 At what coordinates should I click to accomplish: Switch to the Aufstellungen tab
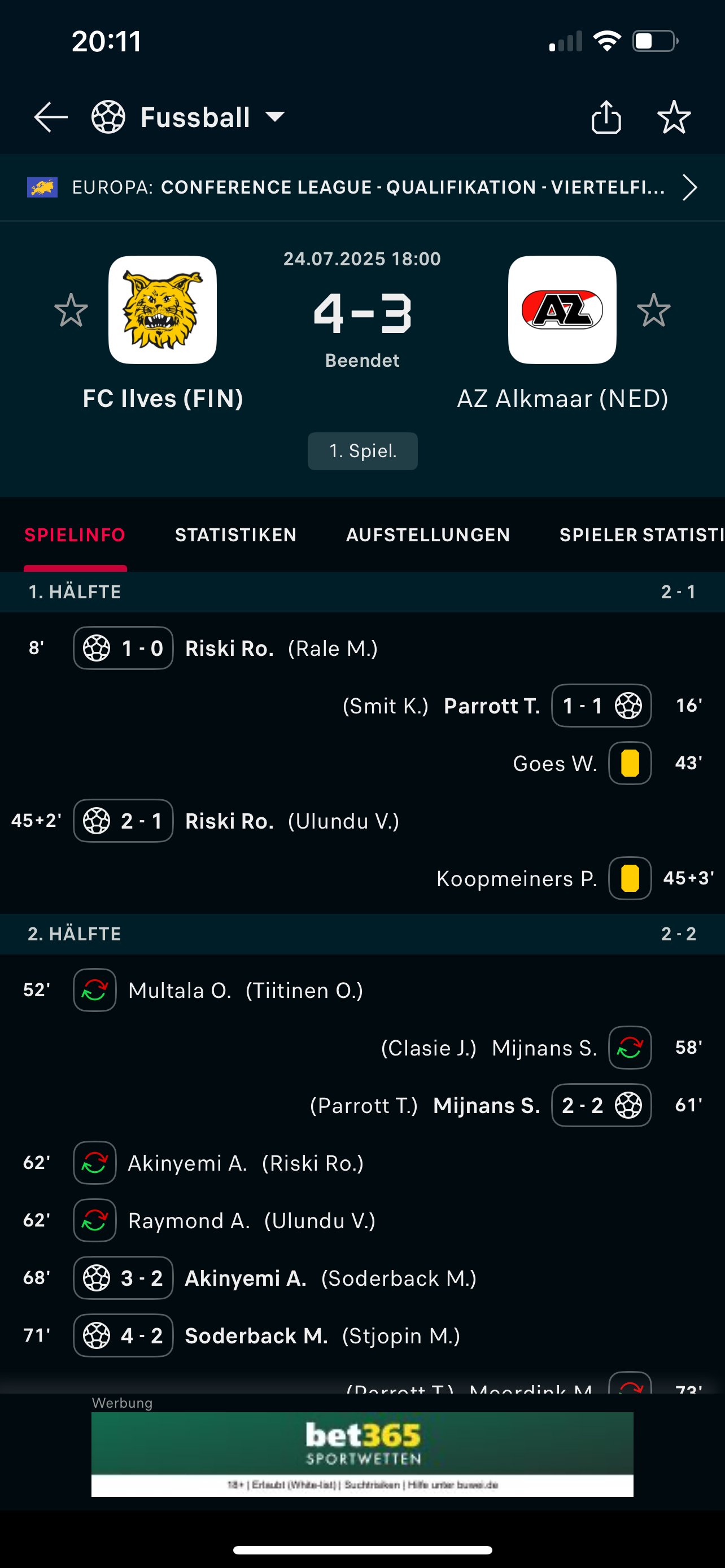[x=428, y=535]
